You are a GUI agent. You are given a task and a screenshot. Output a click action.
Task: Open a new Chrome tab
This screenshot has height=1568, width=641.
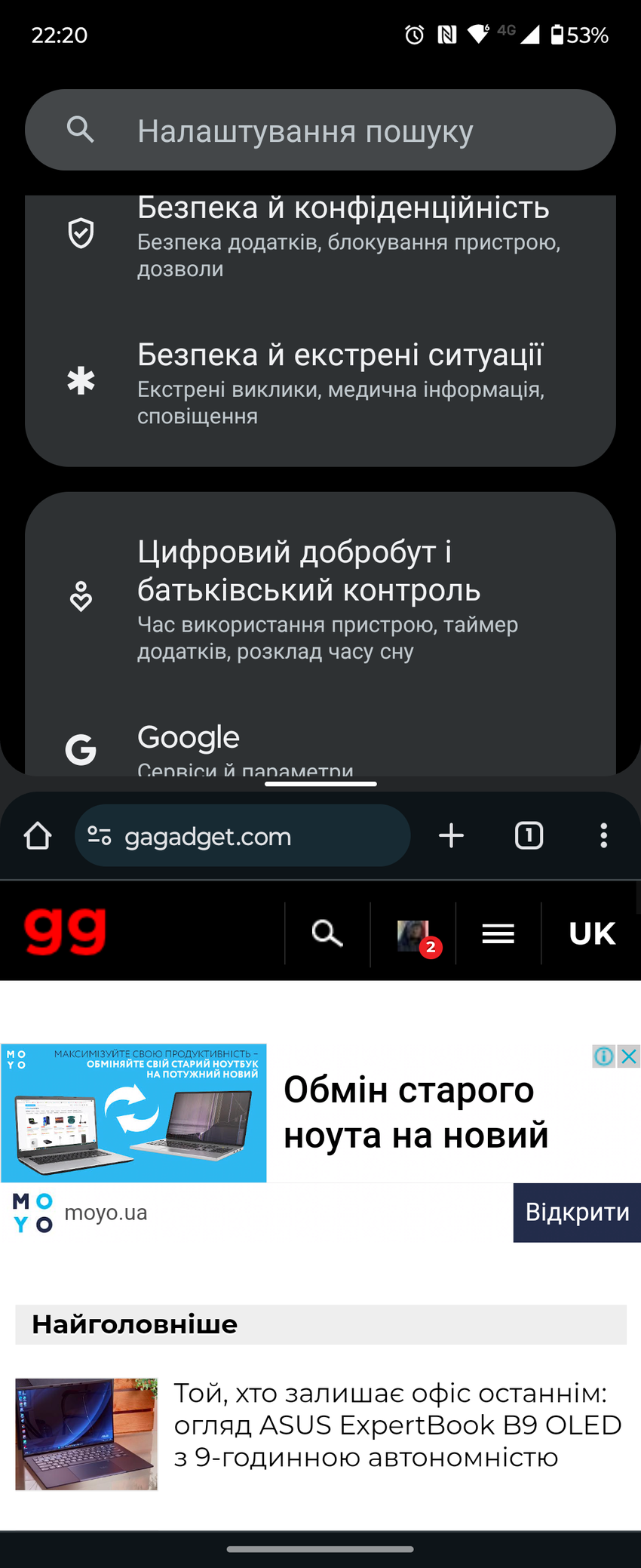coord(451,836)
